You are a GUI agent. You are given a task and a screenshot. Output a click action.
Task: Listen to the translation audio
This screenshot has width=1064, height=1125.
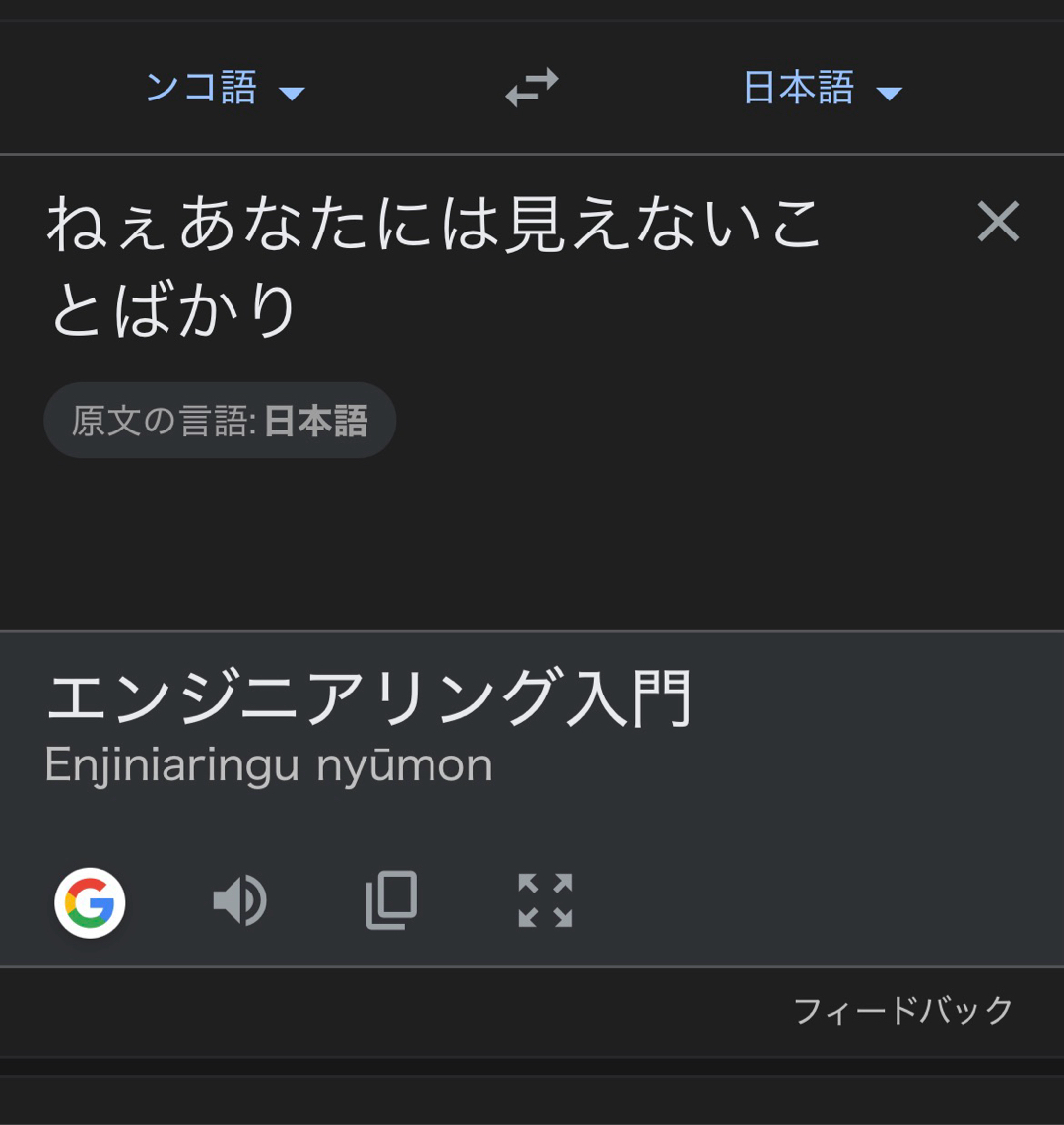(x=239, y=900)
